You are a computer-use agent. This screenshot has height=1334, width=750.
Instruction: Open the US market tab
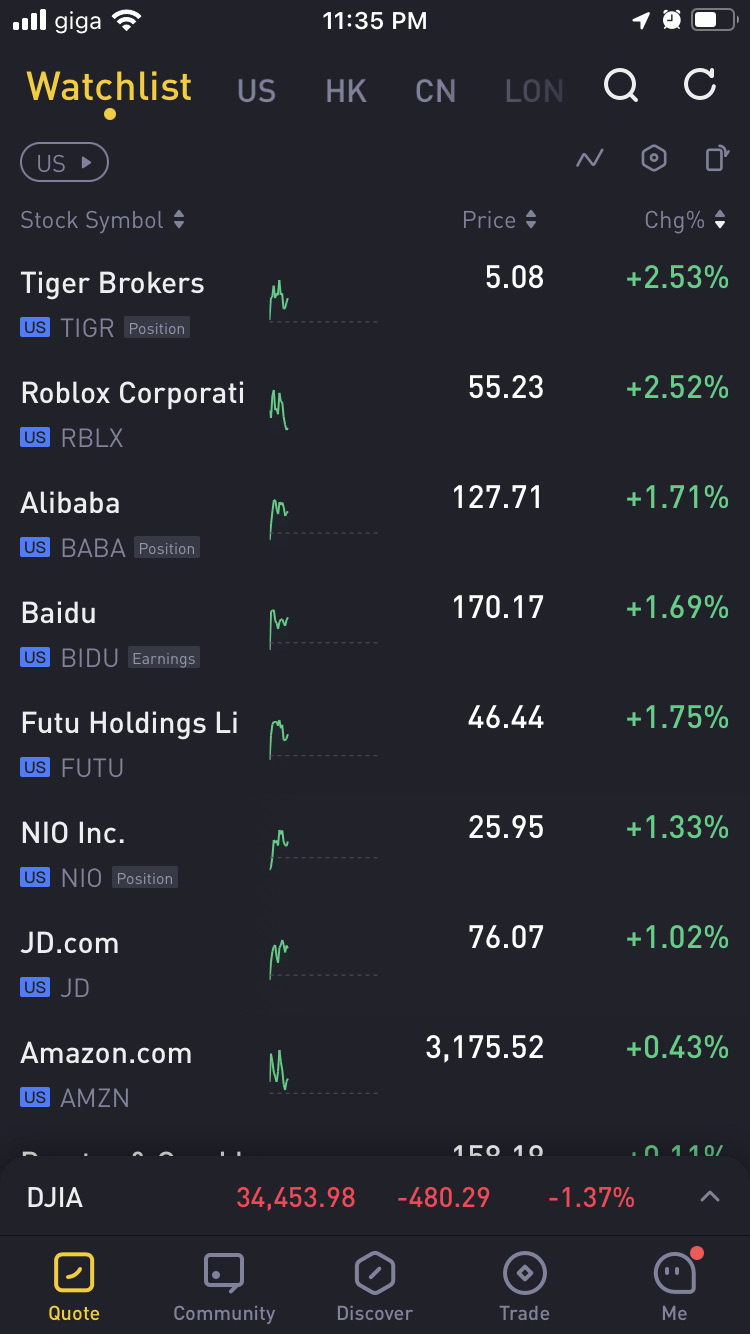pyautogui.click(x=256, y=92)
